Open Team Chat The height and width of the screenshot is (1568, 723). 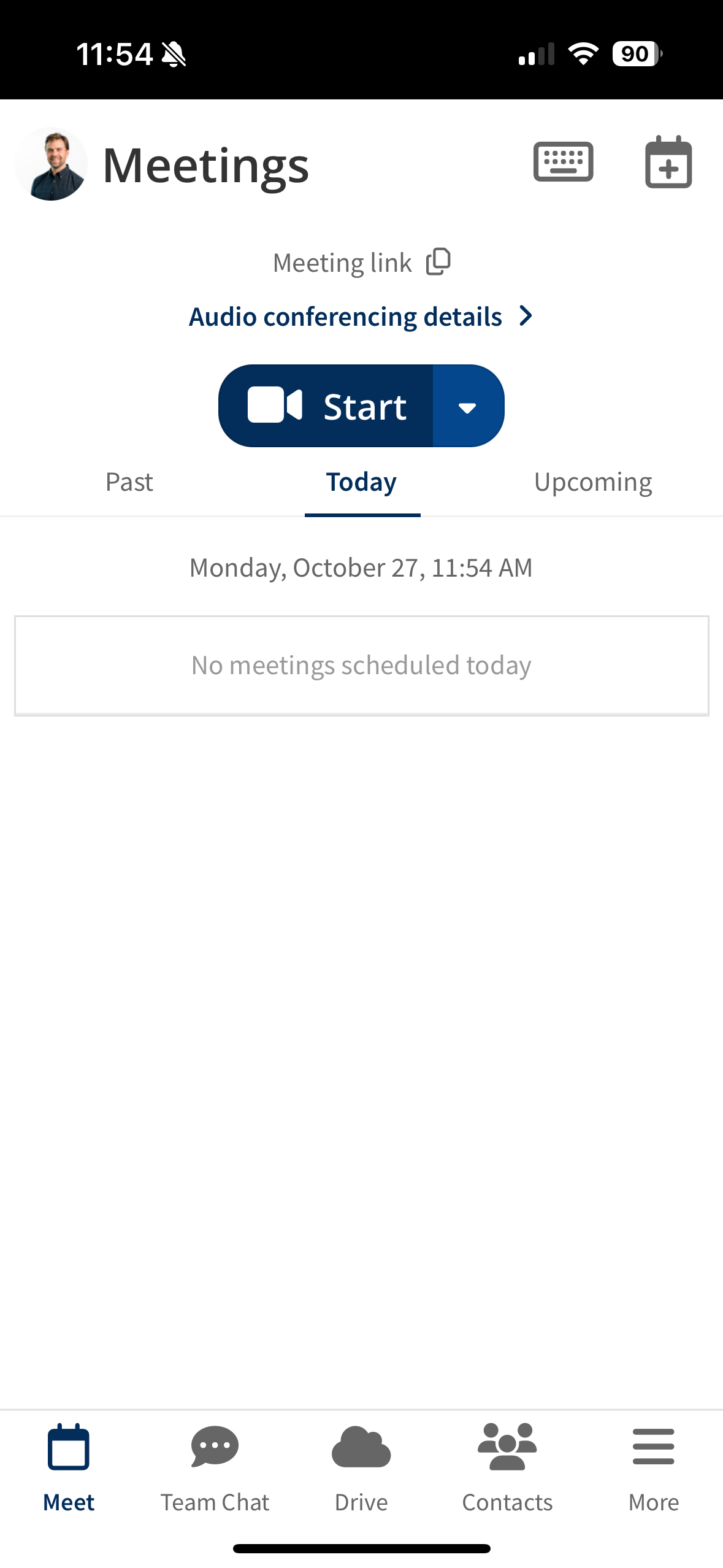[215, 1468]
